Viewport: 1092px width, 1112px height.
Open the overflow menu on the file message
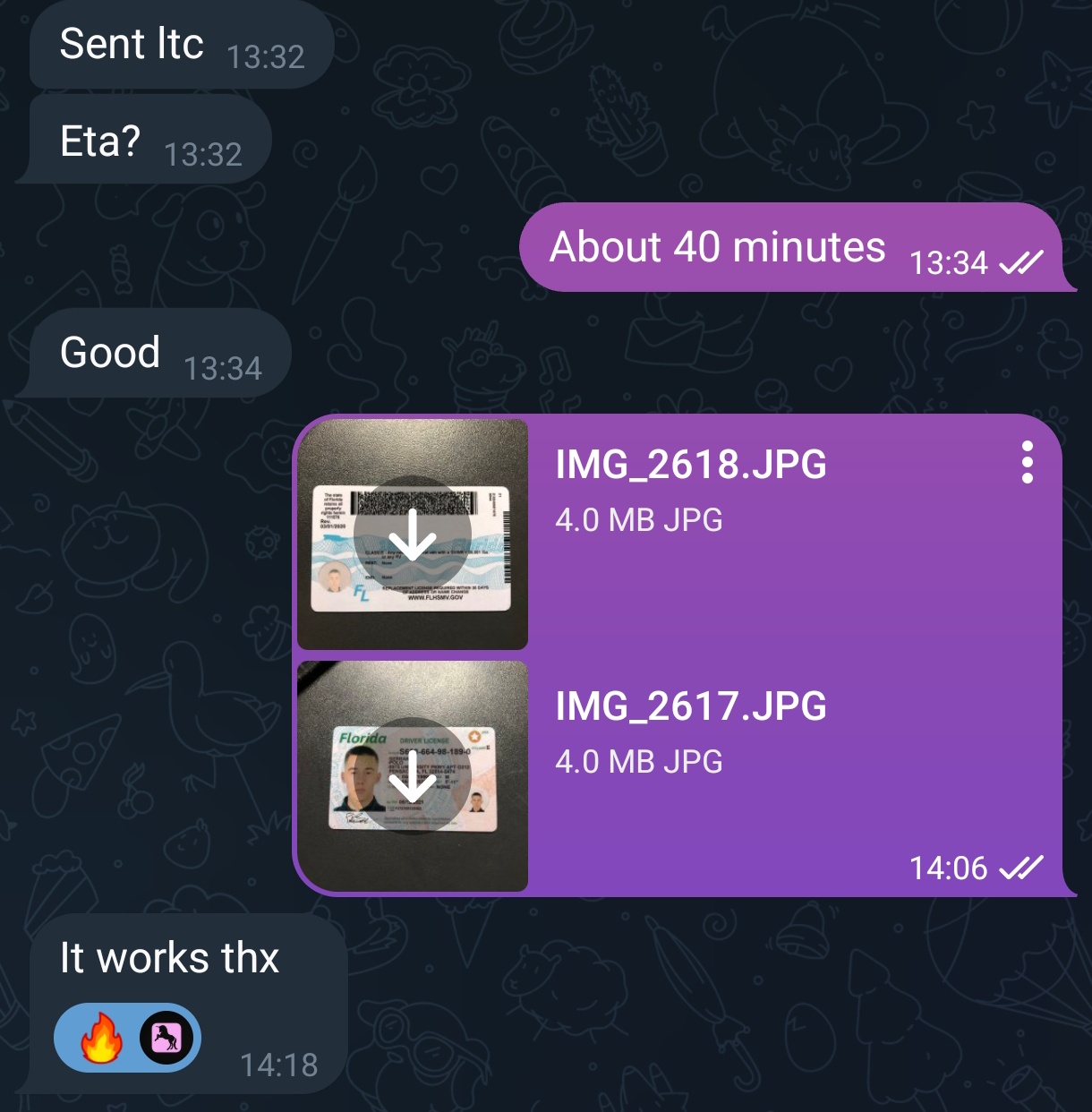tap(1027, 463)
